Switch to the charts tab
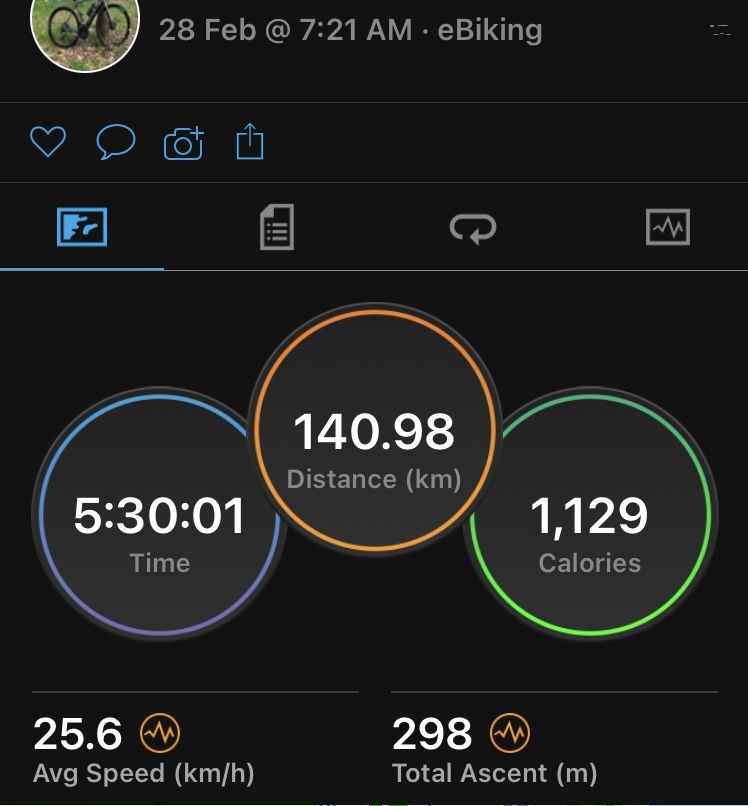The image size is (748, 806). tap(667, 228)
